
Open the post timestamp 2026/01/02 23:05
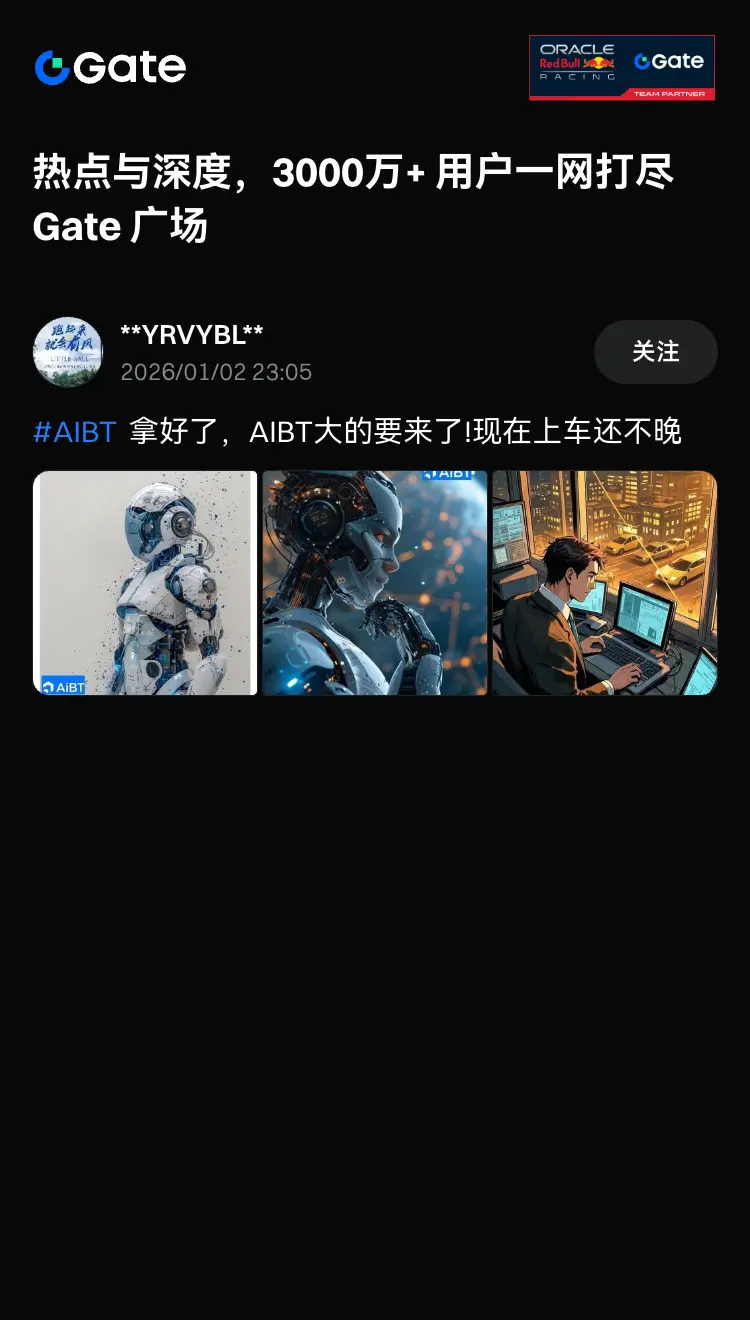[x=216, y=372]
